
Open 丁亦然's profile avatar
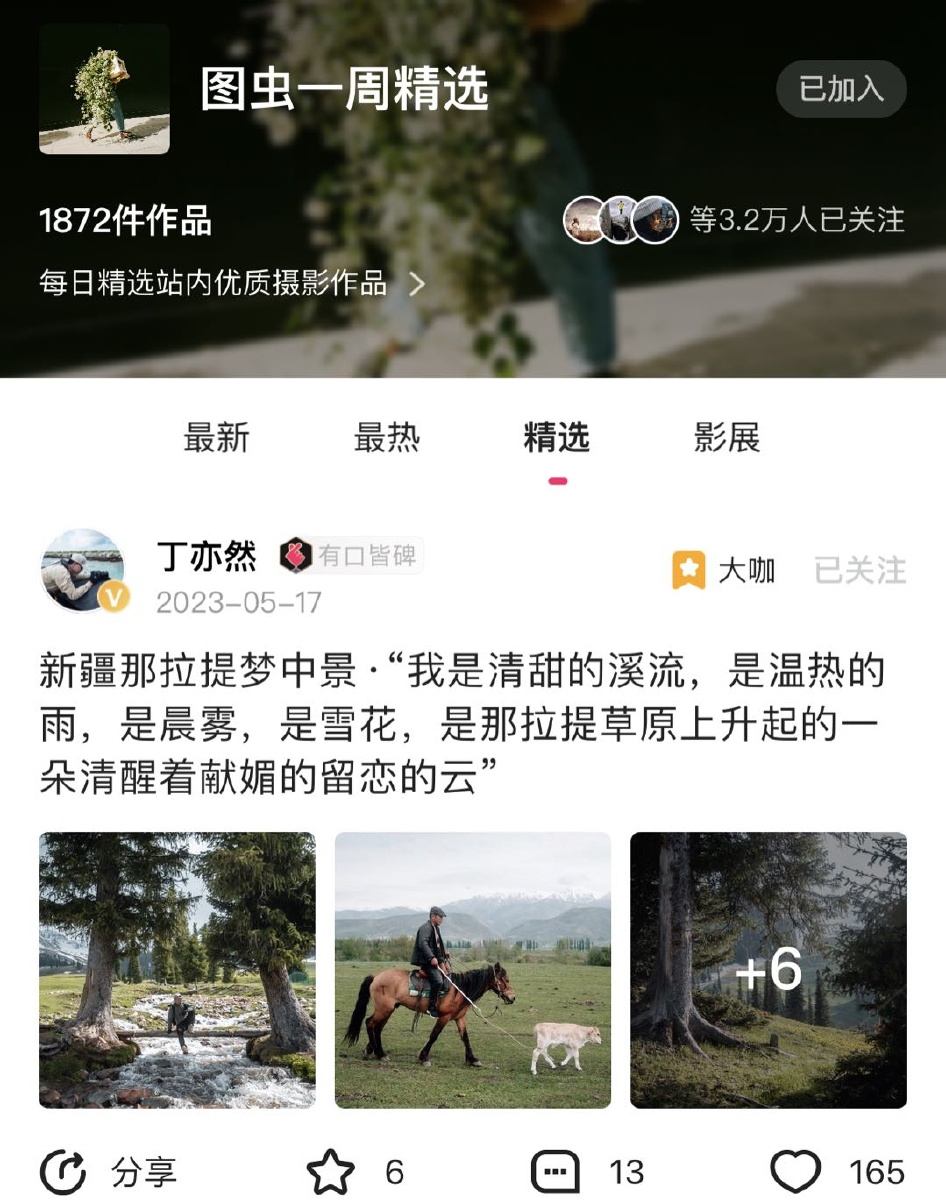point(83,570)
